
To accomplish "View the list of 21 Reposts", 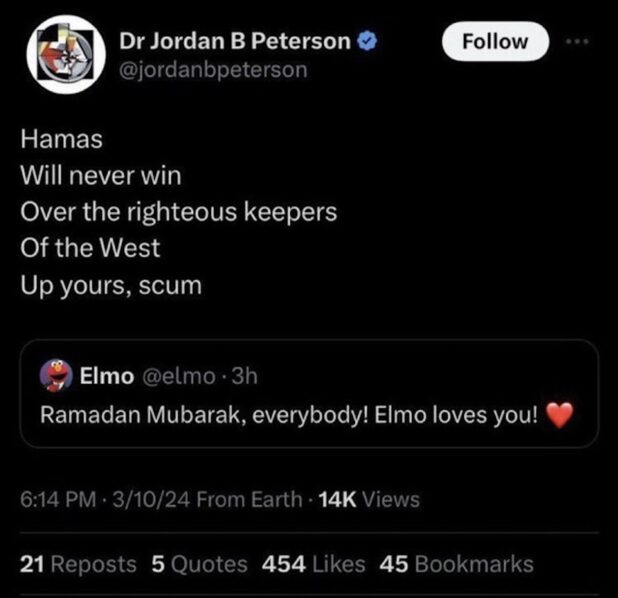I will tap(78, 564).
